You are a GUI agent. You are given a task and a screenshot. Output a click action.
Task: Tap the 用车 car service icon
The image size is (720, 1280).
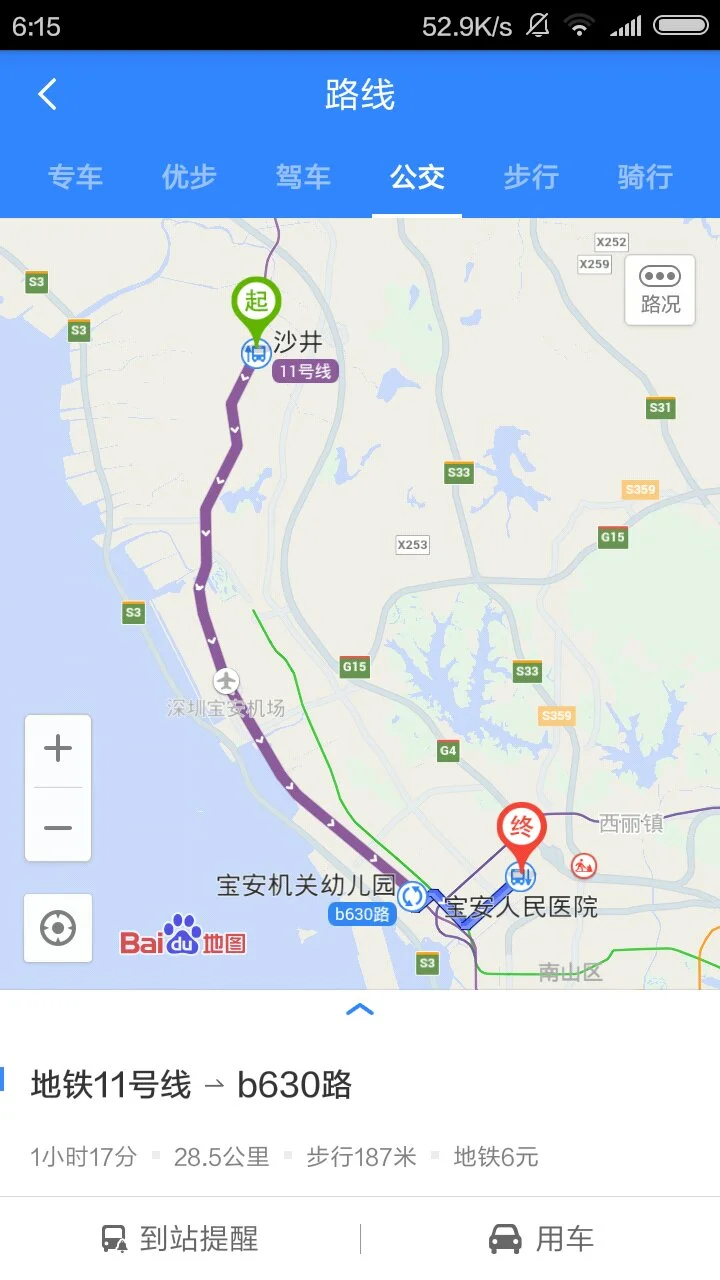tap(505, 1238)
